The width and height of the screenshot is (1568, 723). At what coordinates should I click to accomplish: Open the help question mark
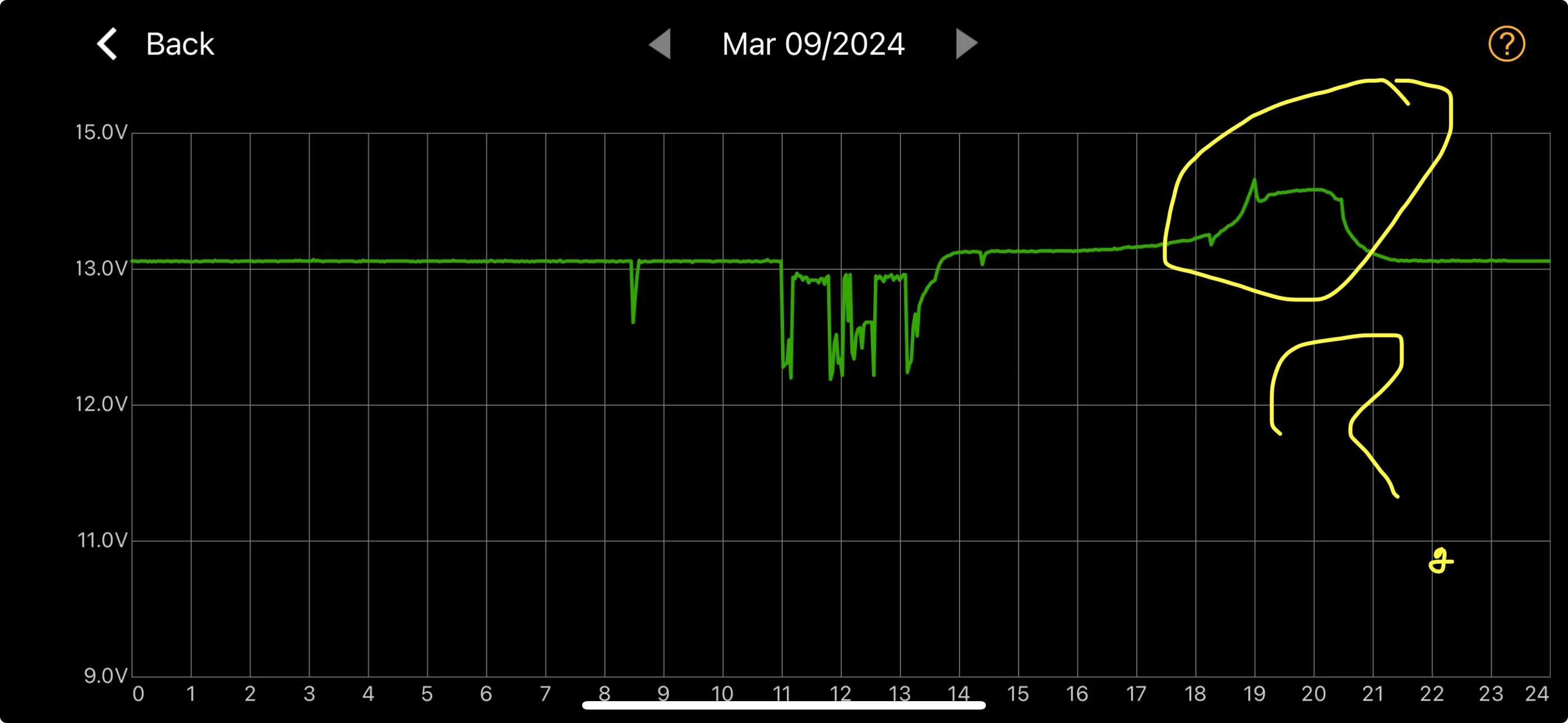point(1506,44)
